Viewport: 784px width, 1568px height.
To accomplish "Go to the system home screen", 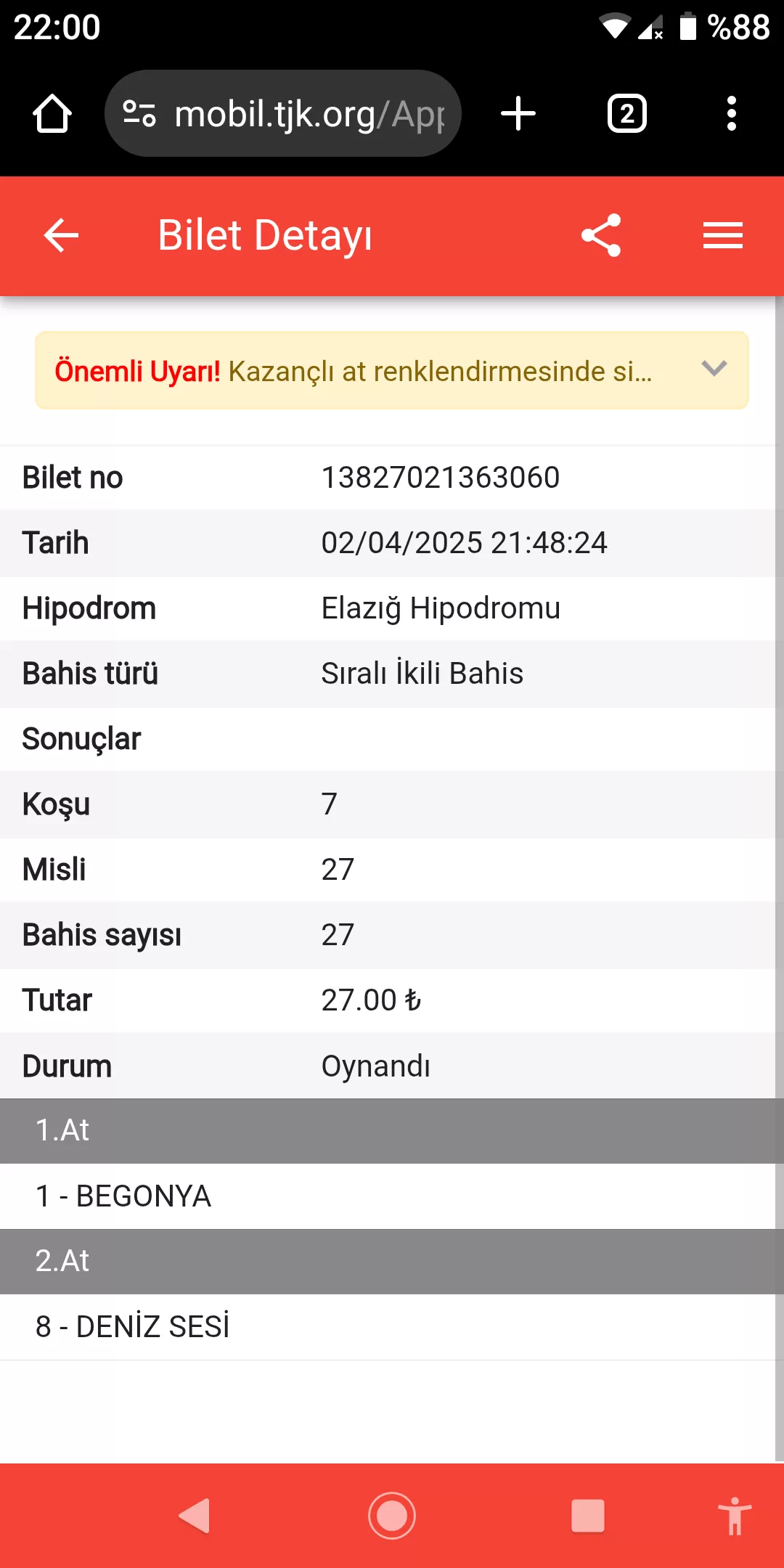I will (x=392, y=1516).
